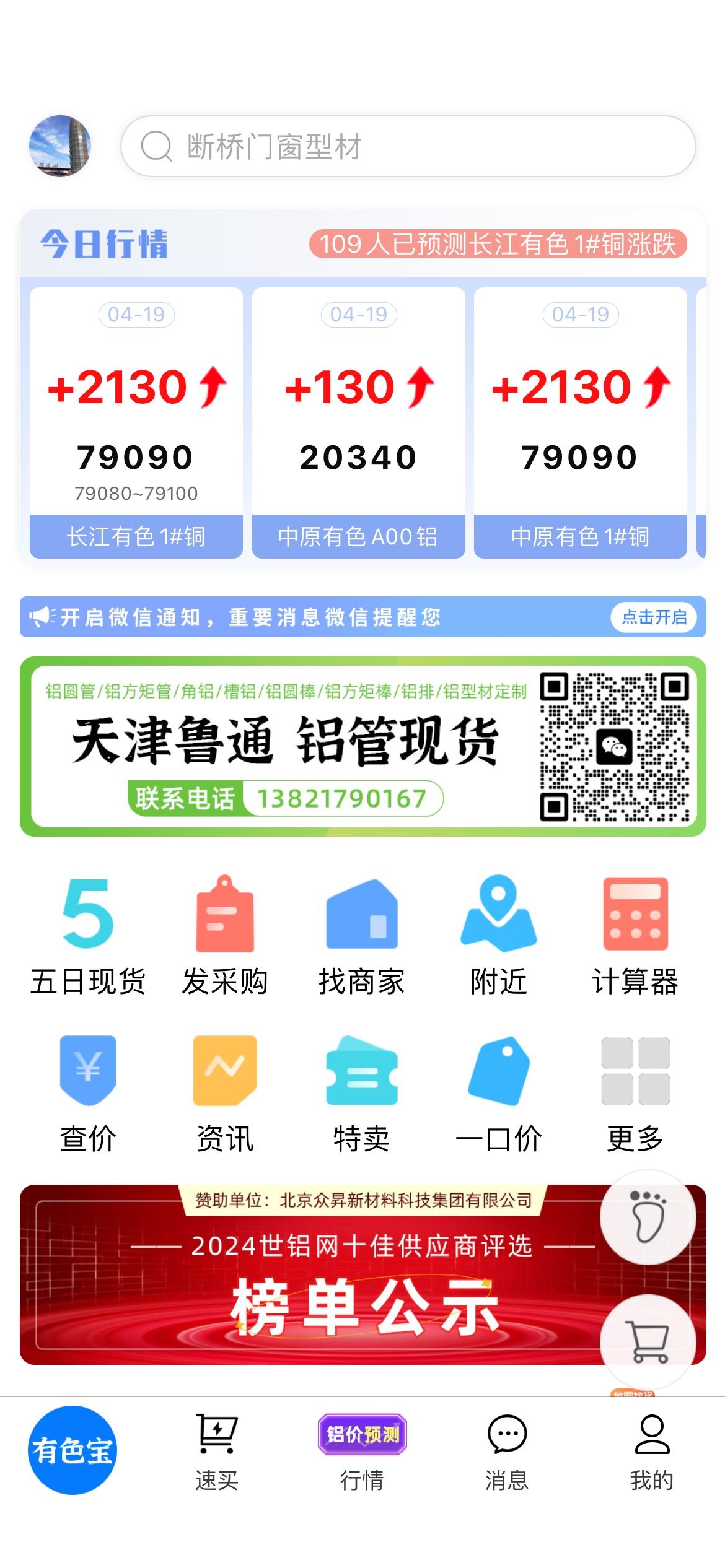Open the profile avatar at top
The image size is (725, 1568).
coord(60,146)
